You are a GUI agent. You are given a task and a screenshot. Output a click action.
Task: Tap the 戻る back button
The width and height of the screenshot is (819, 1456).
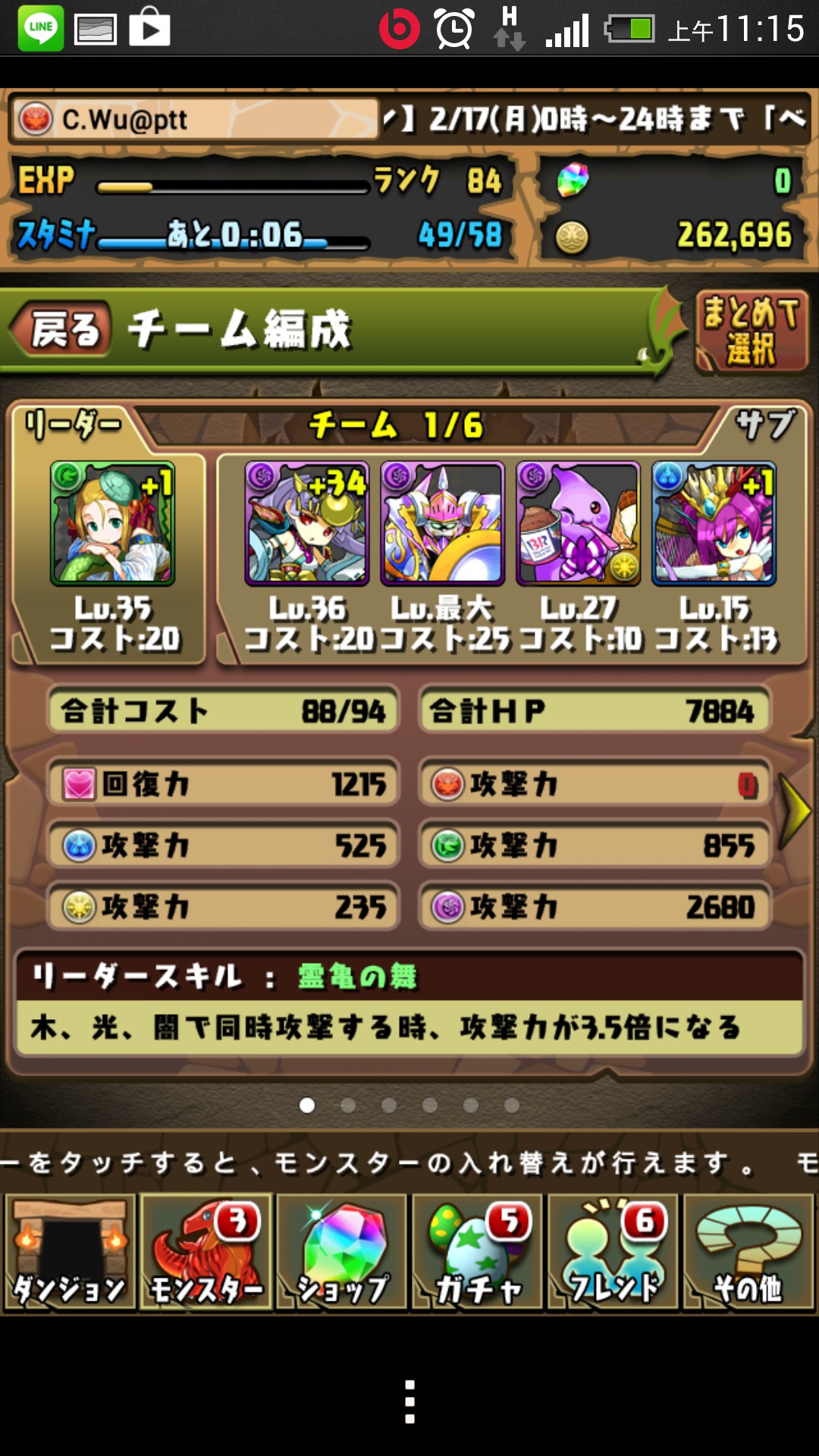pos(62,329)
